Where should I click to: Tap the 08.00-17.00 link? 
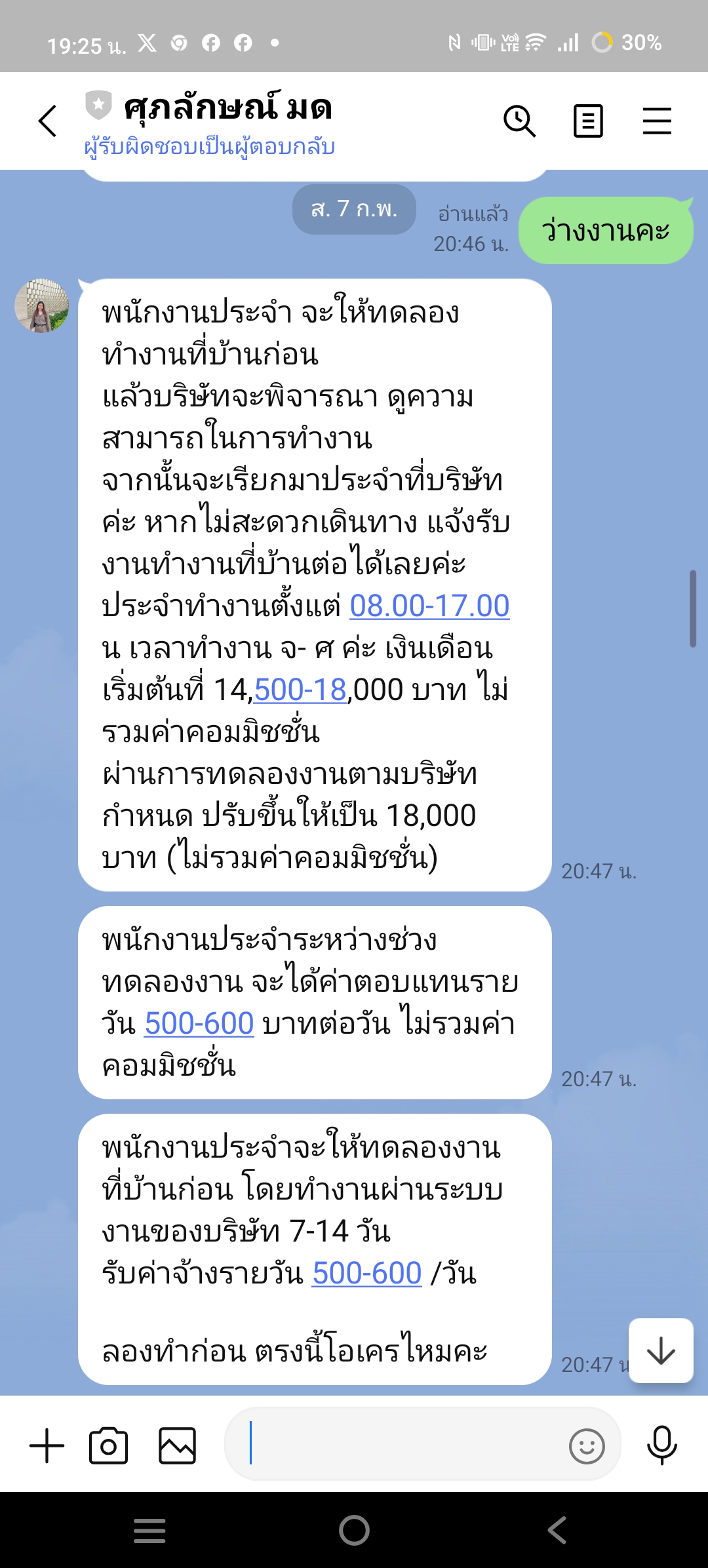click(x=429, y=606)
